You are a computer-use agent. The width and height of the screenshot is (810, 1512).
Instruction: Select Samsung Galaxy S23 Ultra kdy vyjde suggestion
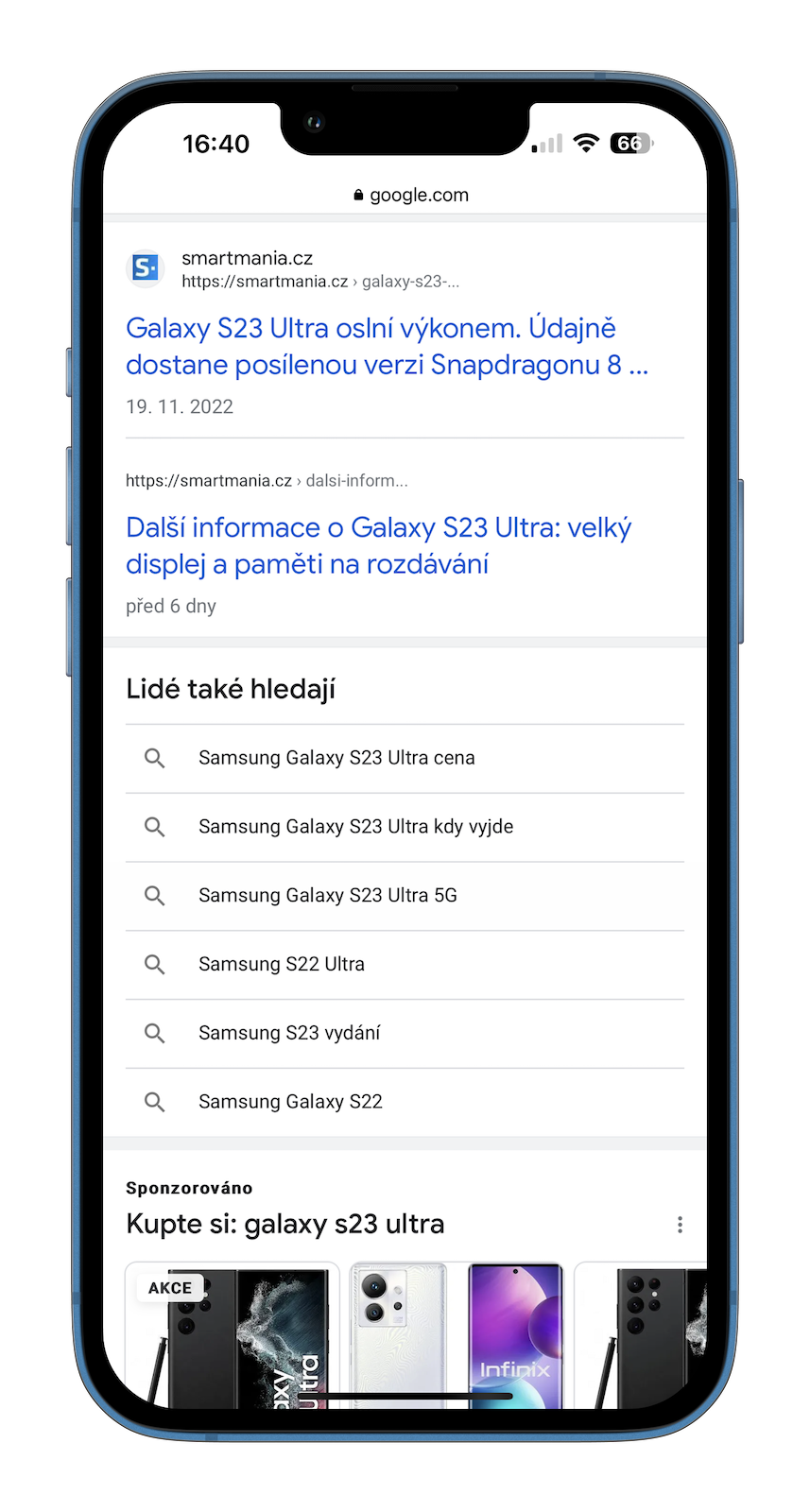coord(405,827)
